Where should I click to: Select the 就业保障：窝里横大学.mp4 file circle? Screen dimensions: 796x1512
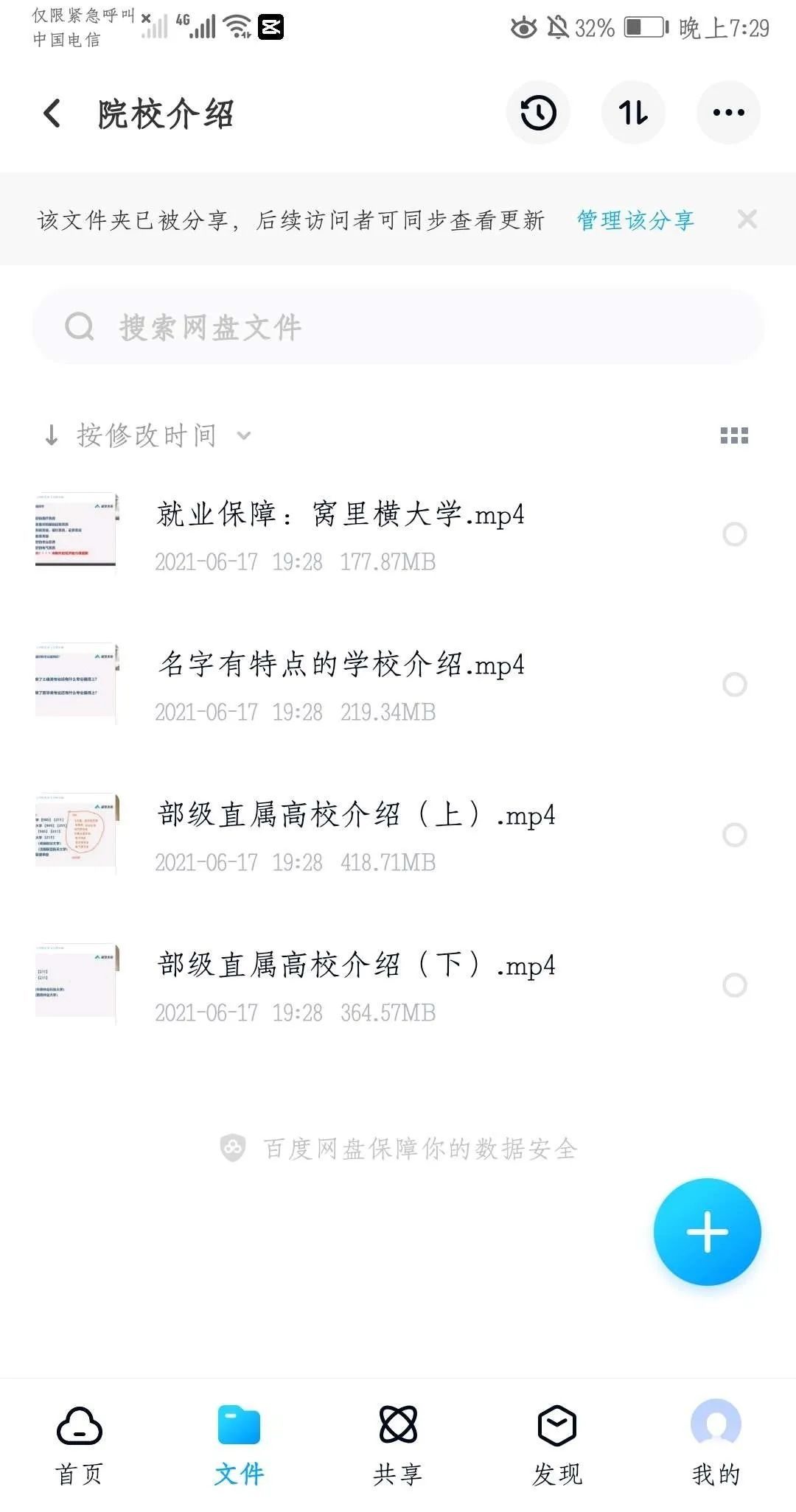click(734, 535)
